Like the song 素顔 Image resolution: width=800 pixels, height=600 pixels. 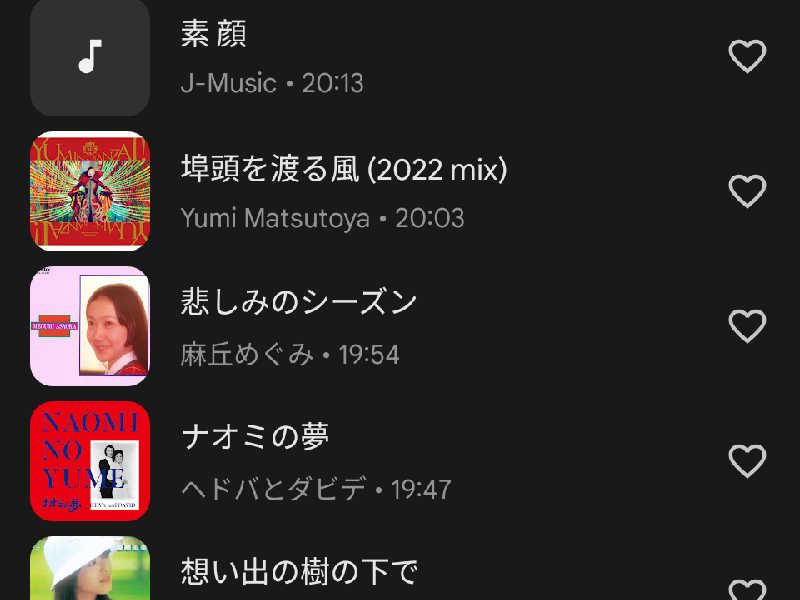click(747, 56)
